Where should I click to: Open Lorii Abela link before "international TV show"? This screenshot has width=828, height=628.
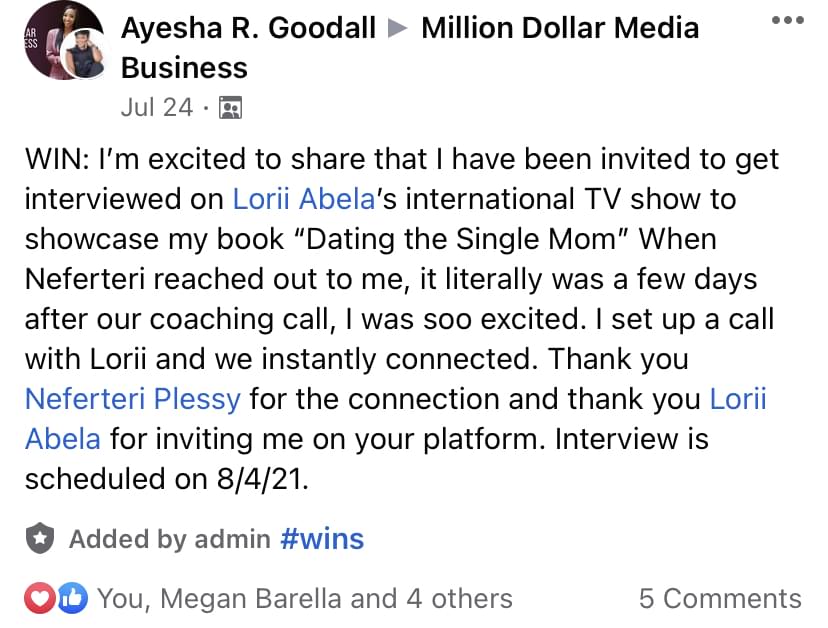pyautogui.click(x=303, y=199)
